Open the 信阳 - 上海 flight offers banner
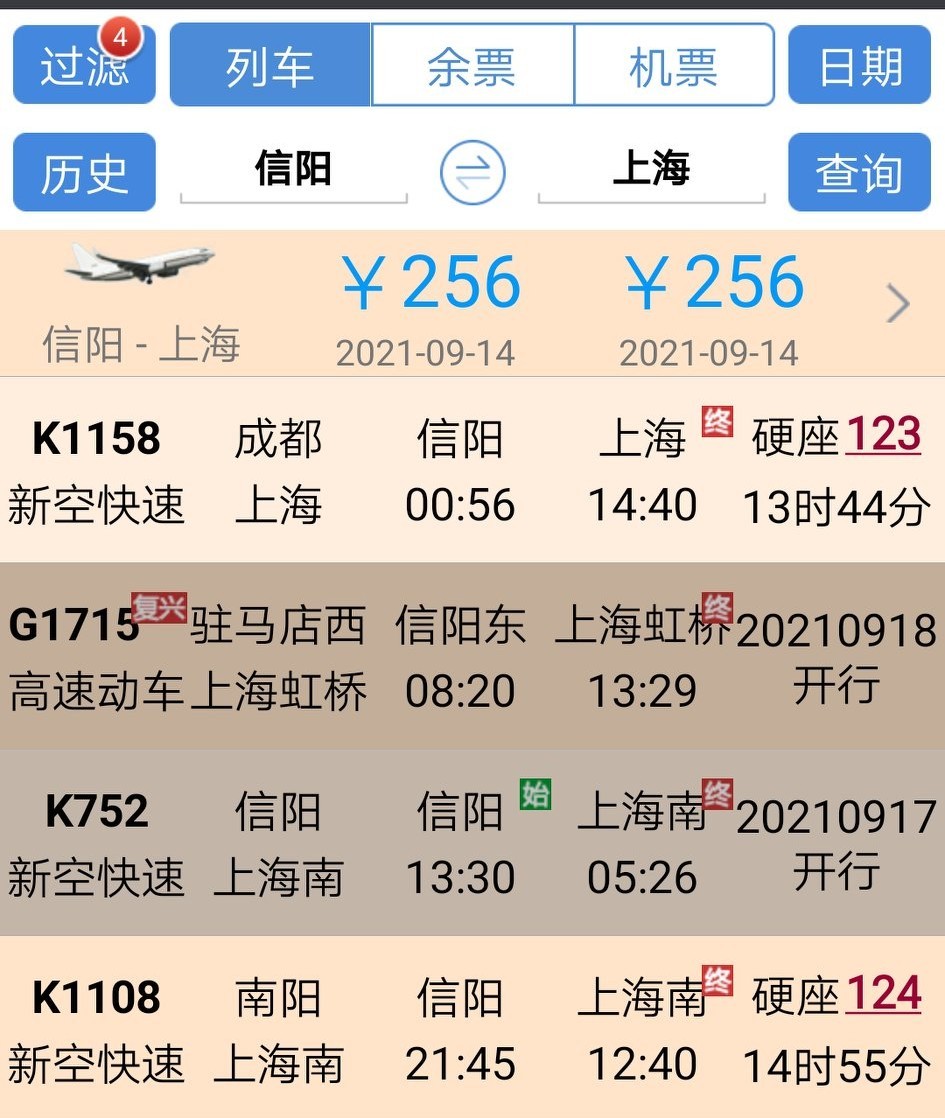This screenshot has width=945, height=1118. coord(472,304)
